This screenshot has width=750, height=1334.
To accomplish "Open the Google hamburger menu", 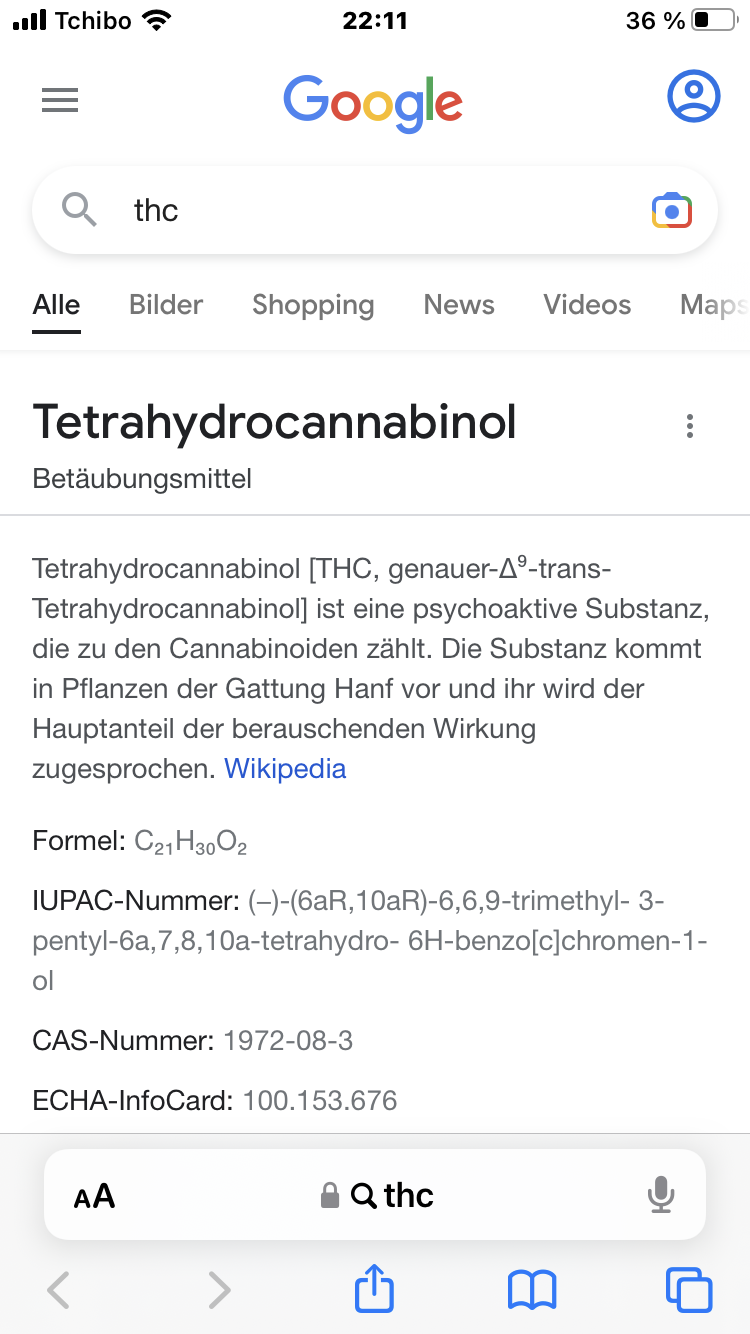I will click(x=60, y=100).
